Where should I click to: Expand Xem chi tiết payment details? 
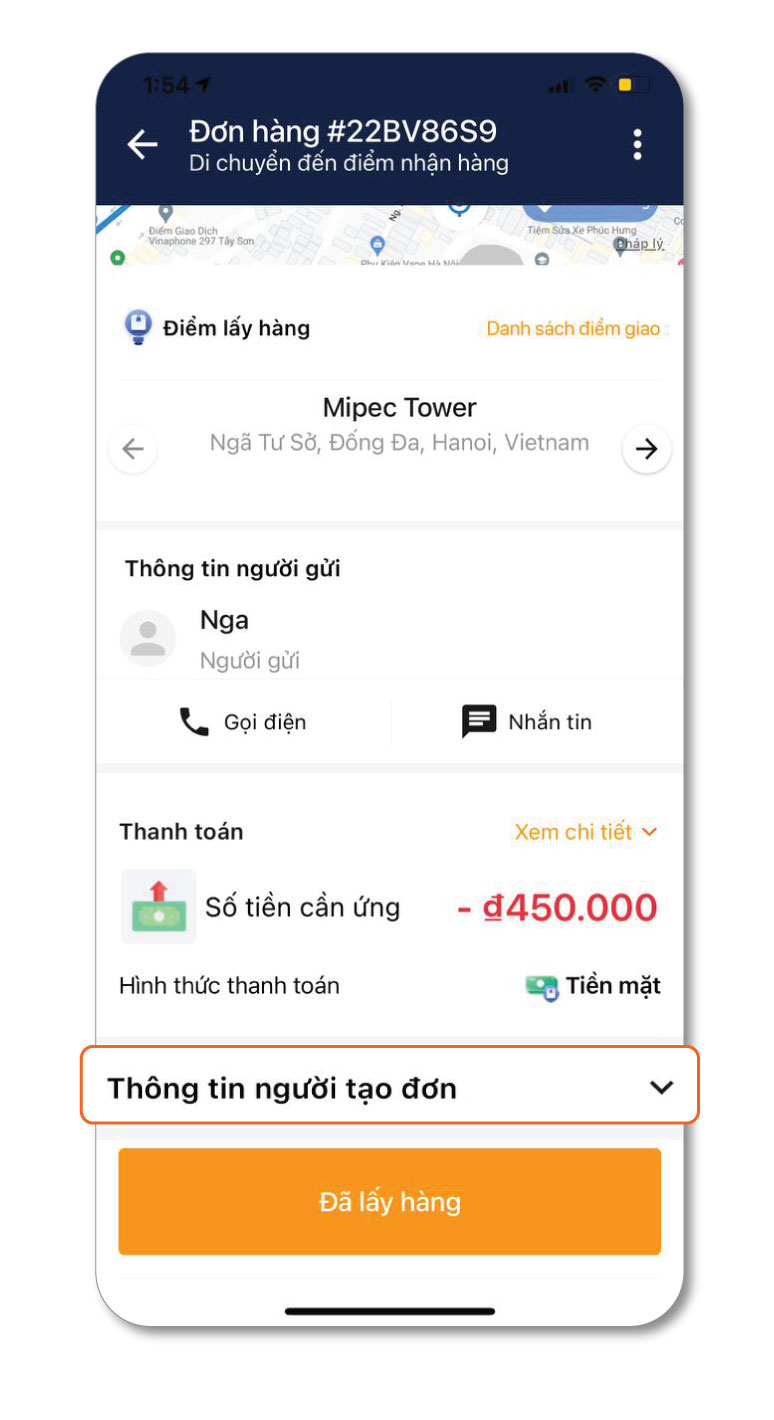[585, 832]
